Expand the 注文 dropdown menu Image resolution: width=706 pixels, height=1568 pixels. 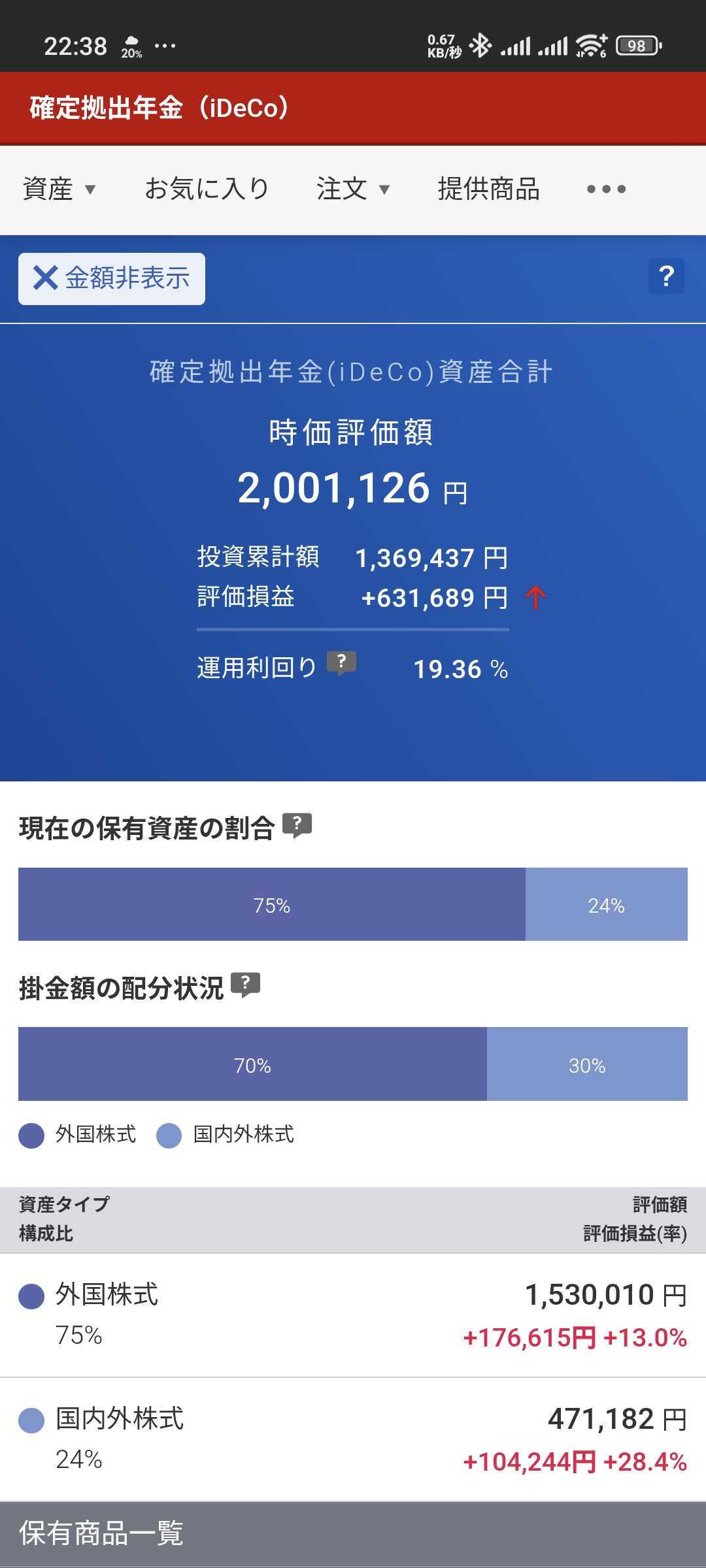tap(354, 189)
